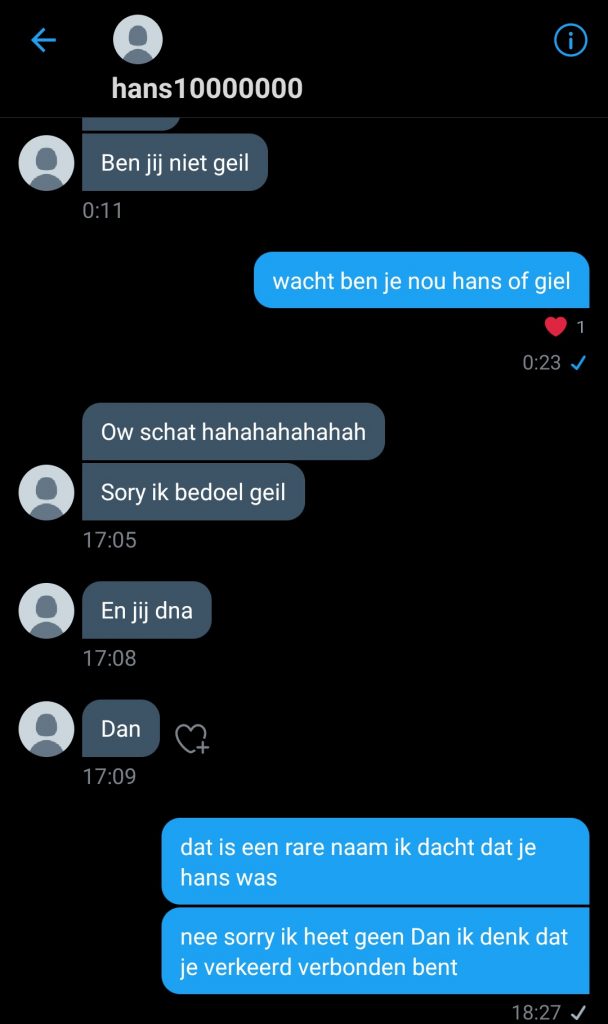Add a heart reaction to "Dan" message

tap(191, 738)
